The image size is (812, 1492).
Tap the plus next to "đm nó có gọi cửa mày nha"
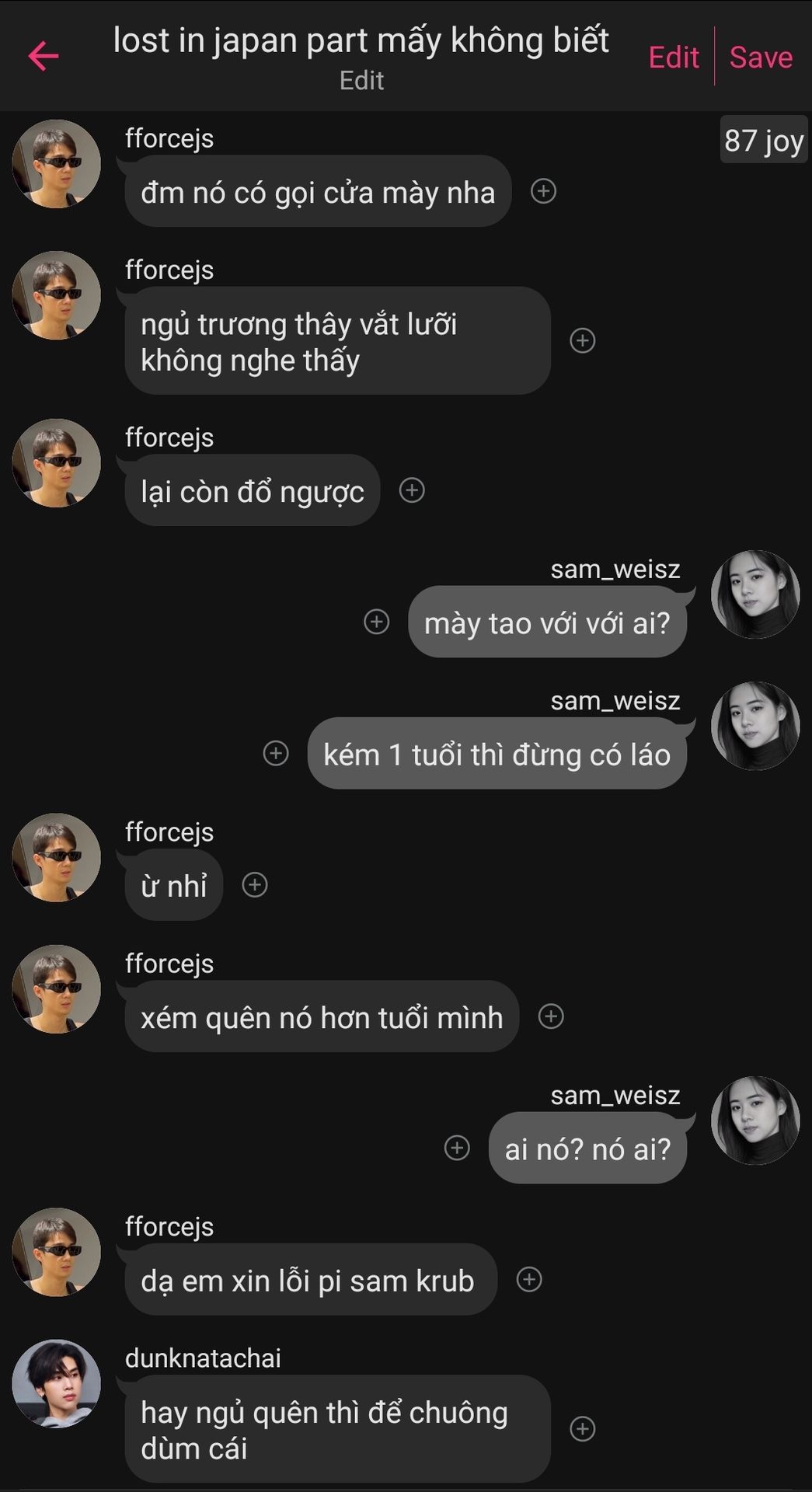[543, 191]
